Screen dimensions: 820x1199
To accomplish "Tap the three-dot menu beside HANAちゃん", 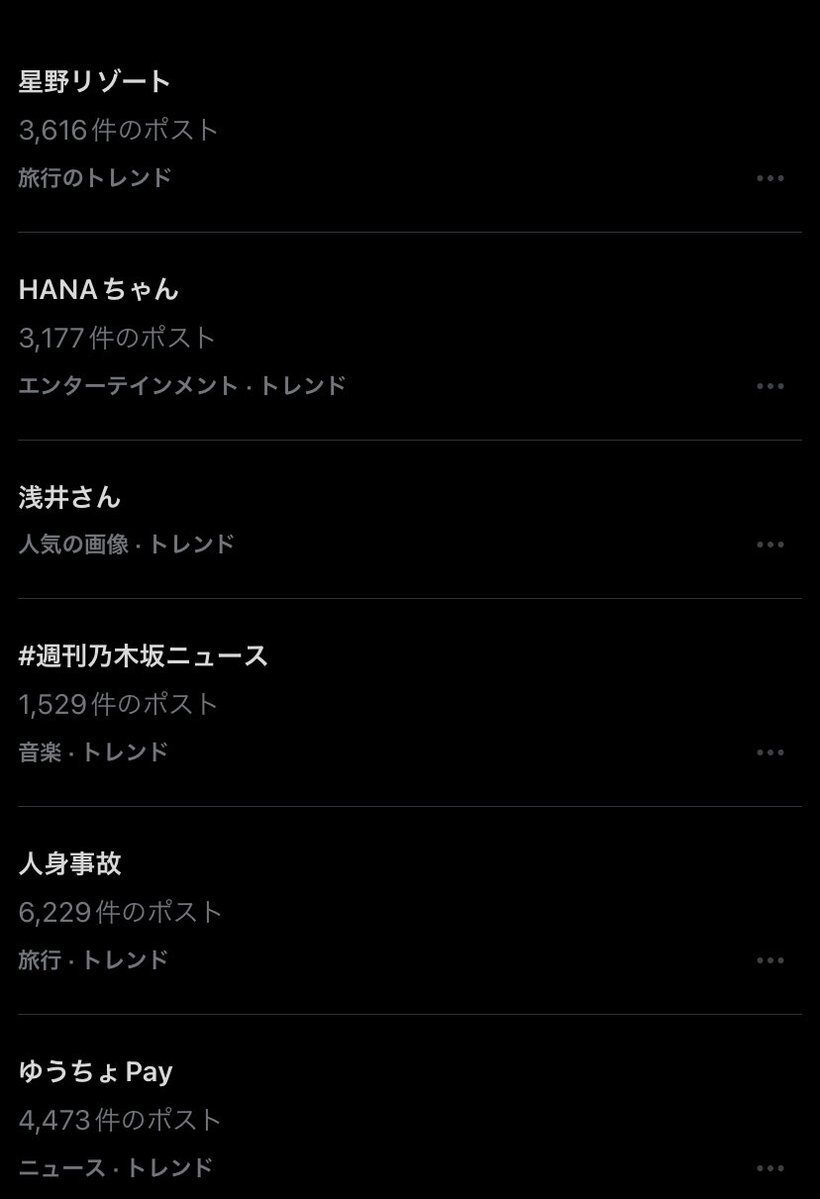I will click(x=770, y=386).
